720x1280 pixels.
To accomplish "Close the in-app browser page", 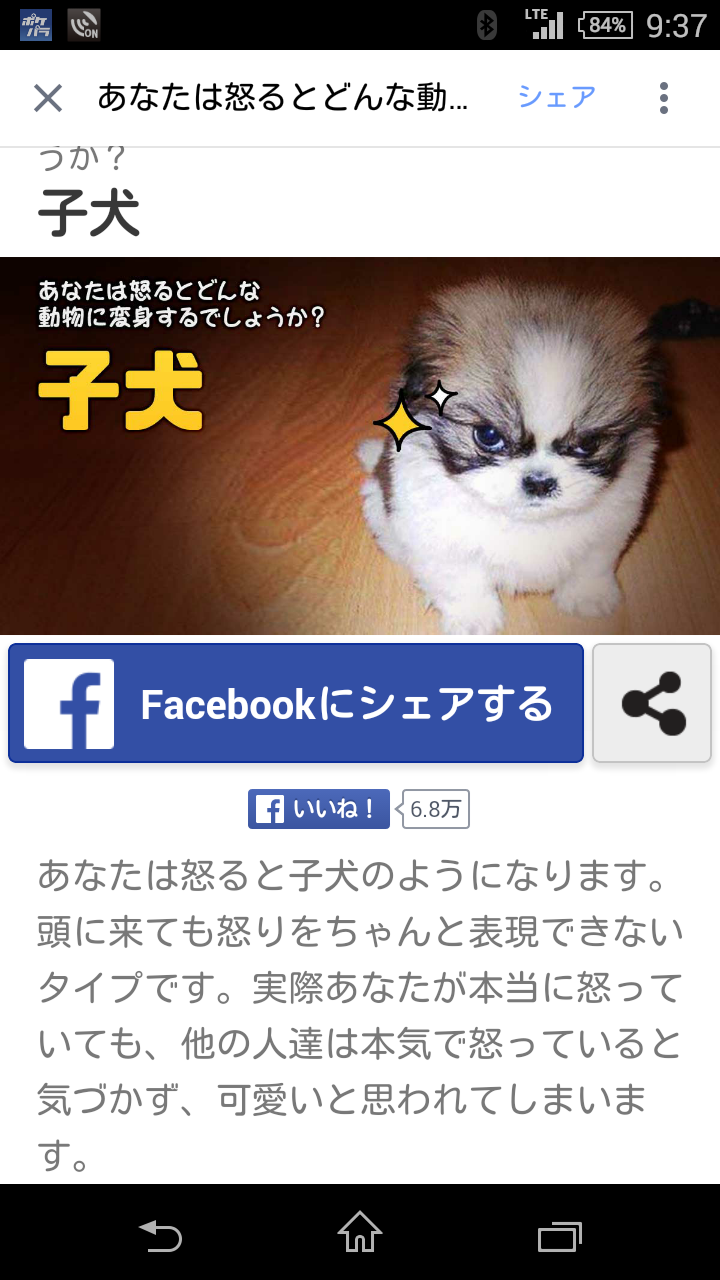I will pos(48,98).
